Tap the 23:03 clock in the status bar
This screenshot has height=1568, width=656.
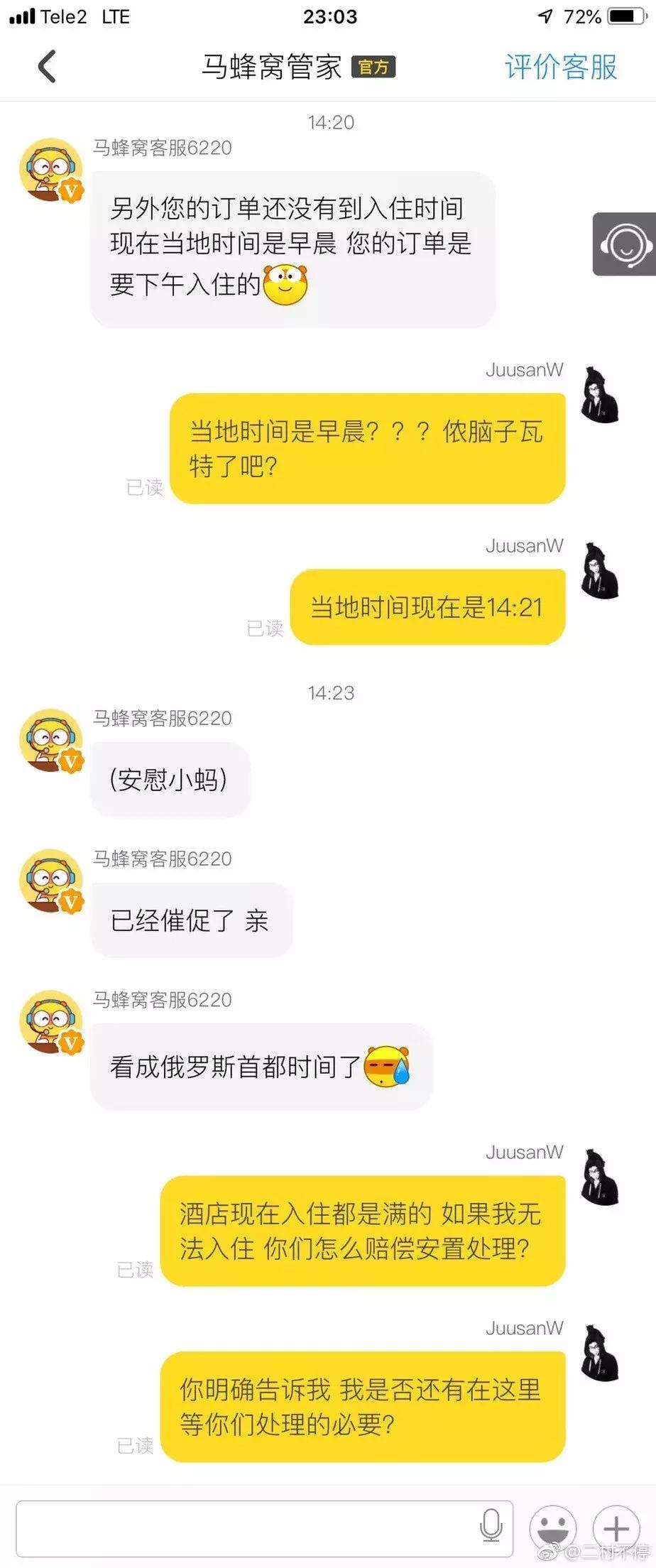(329, 16)
